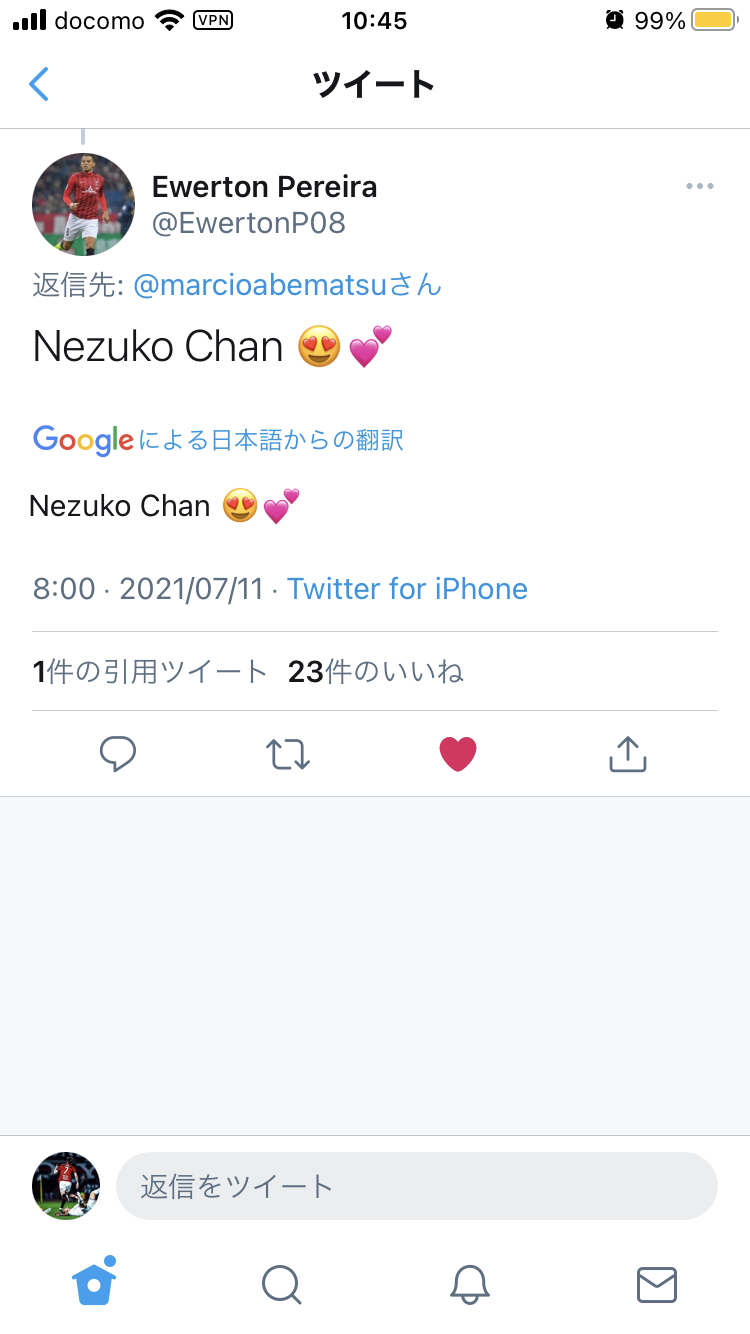
Task: View the 1 quote tweet
Action: [x=150, y=672]
